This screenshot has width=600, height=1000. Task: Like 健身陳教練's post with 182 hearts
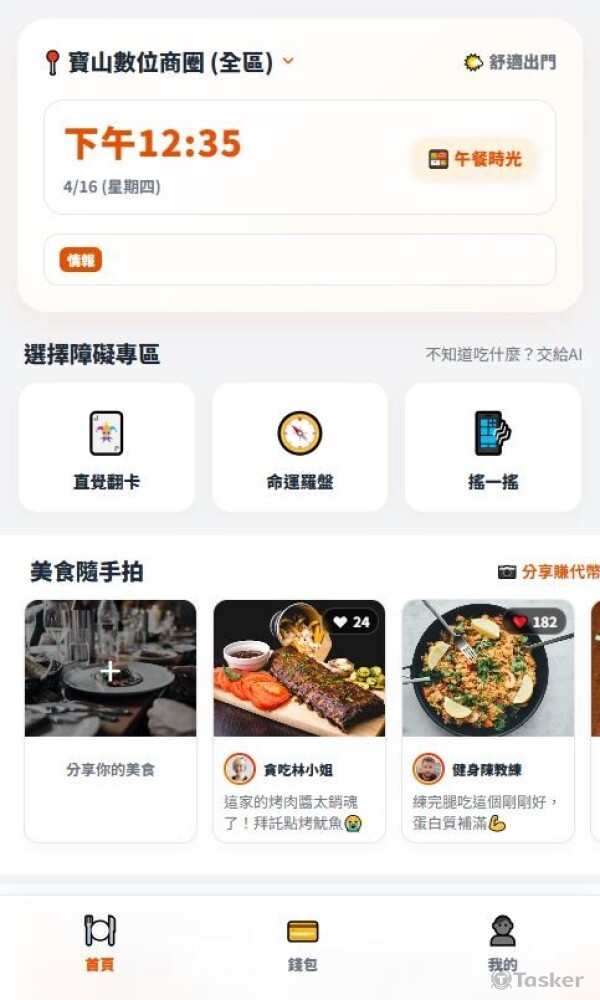click(535, 622)
